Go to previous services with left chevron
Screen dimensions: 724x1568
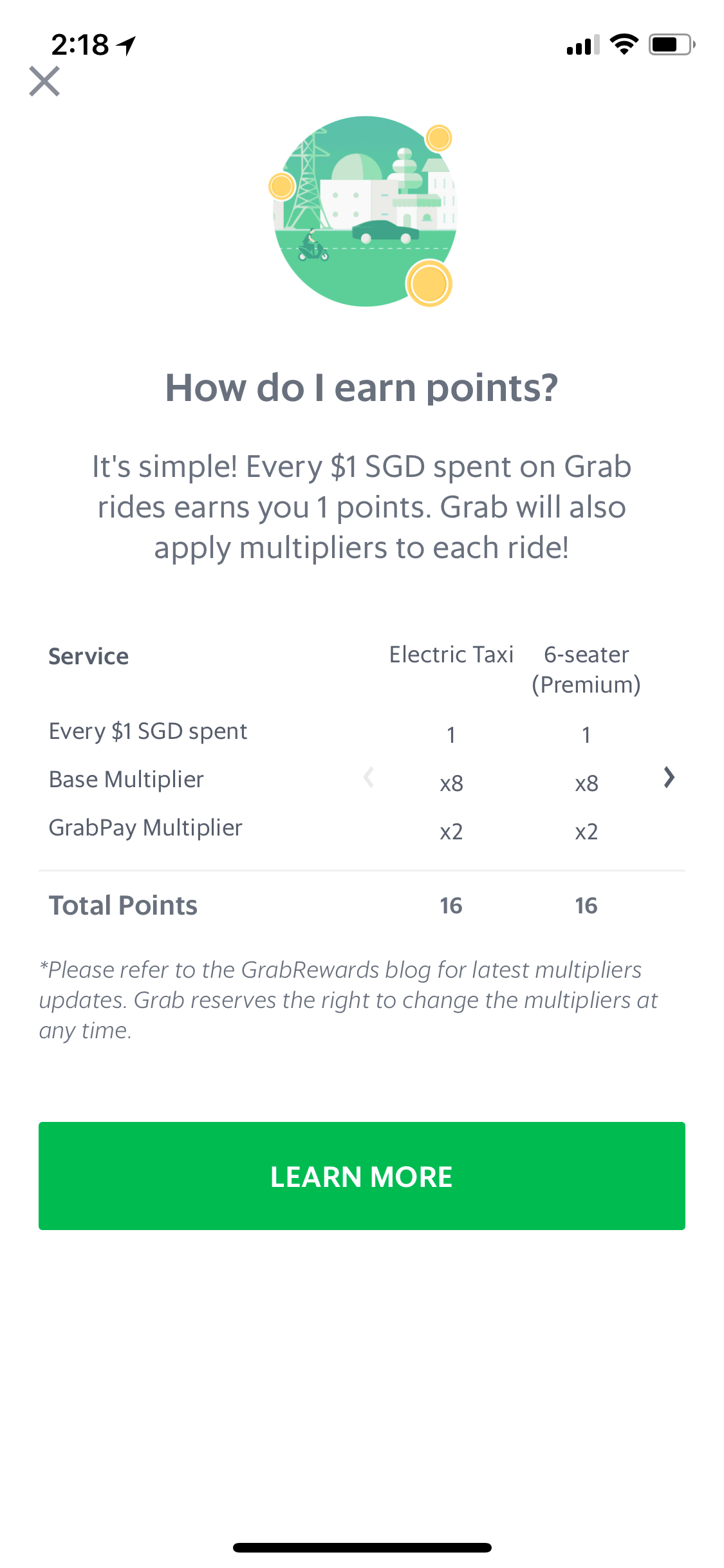369,778
